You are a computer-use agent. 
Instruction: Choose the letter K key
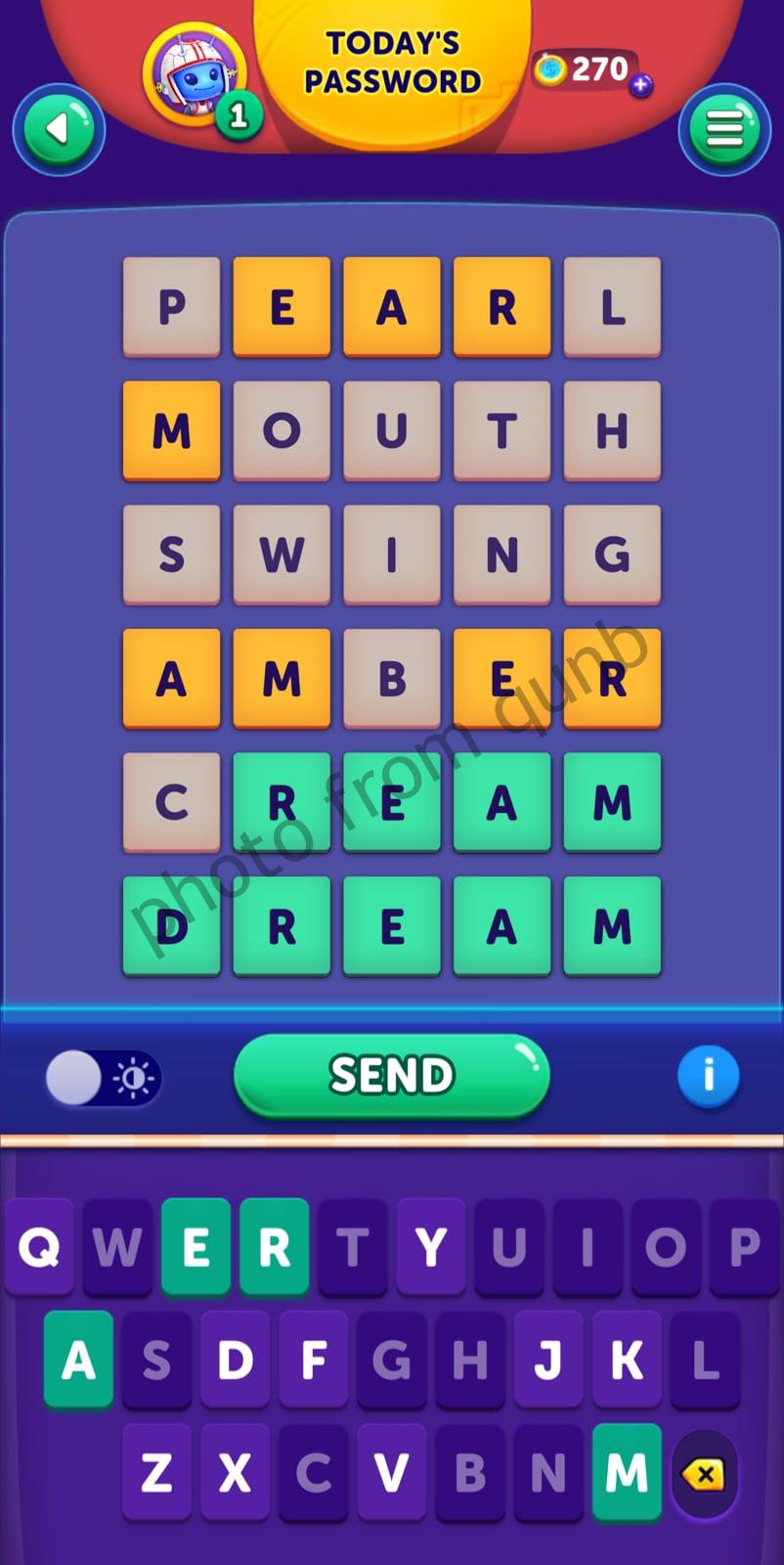(x=627, y=1360)
